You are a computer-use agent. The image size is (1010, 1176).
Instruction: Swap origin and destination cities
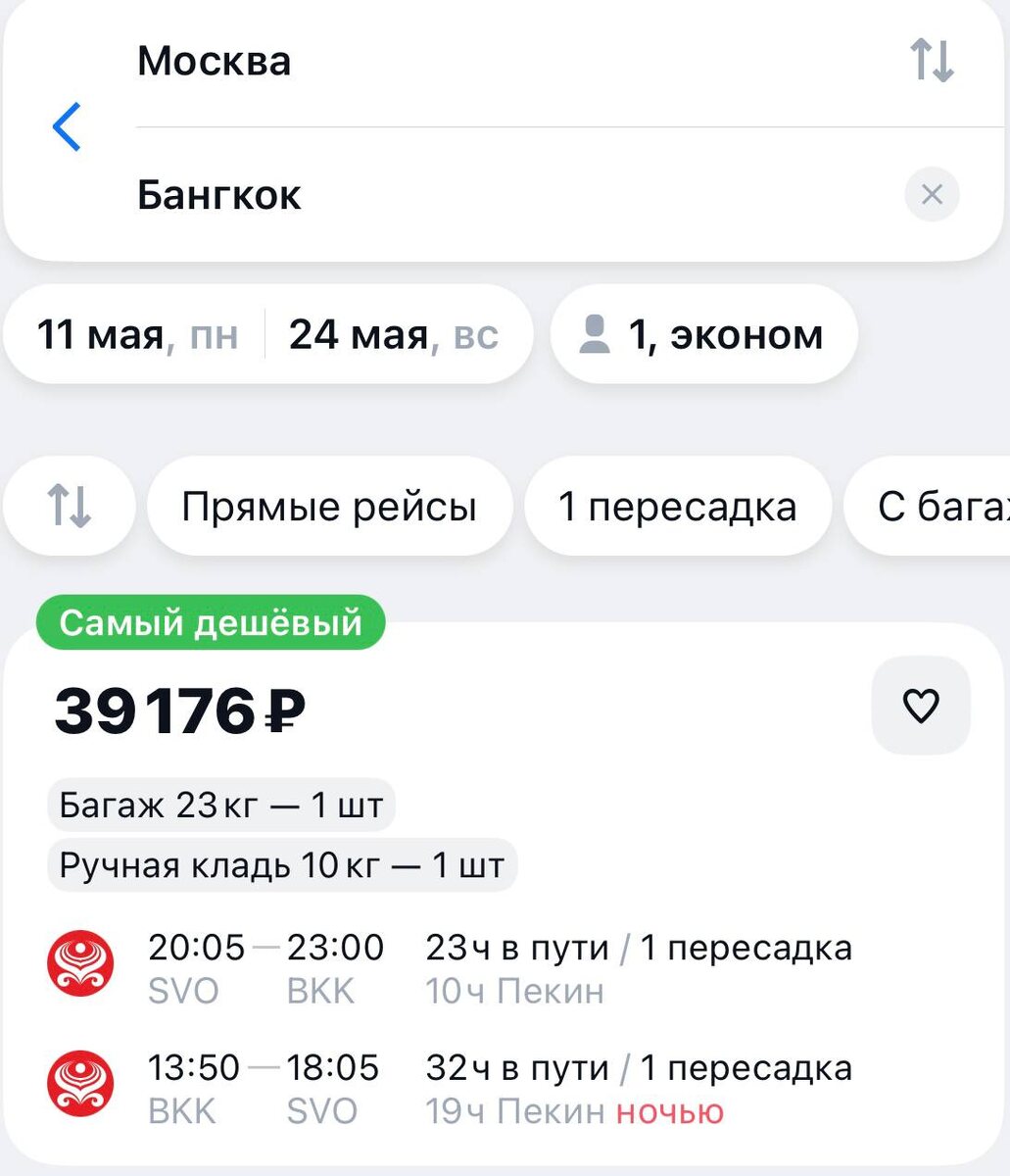[x=932, y=61]
